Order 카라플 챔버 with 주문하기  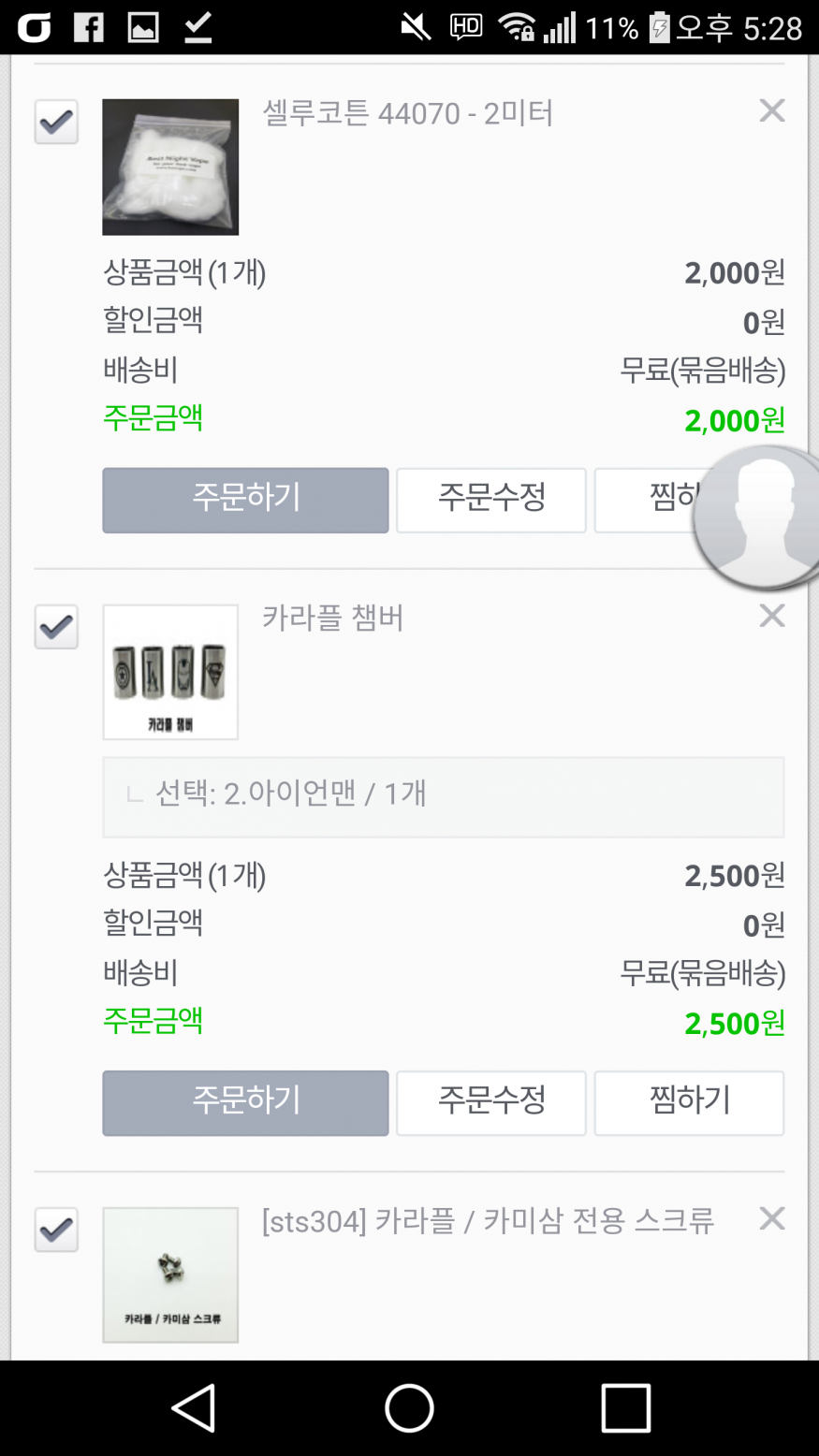245,1103
